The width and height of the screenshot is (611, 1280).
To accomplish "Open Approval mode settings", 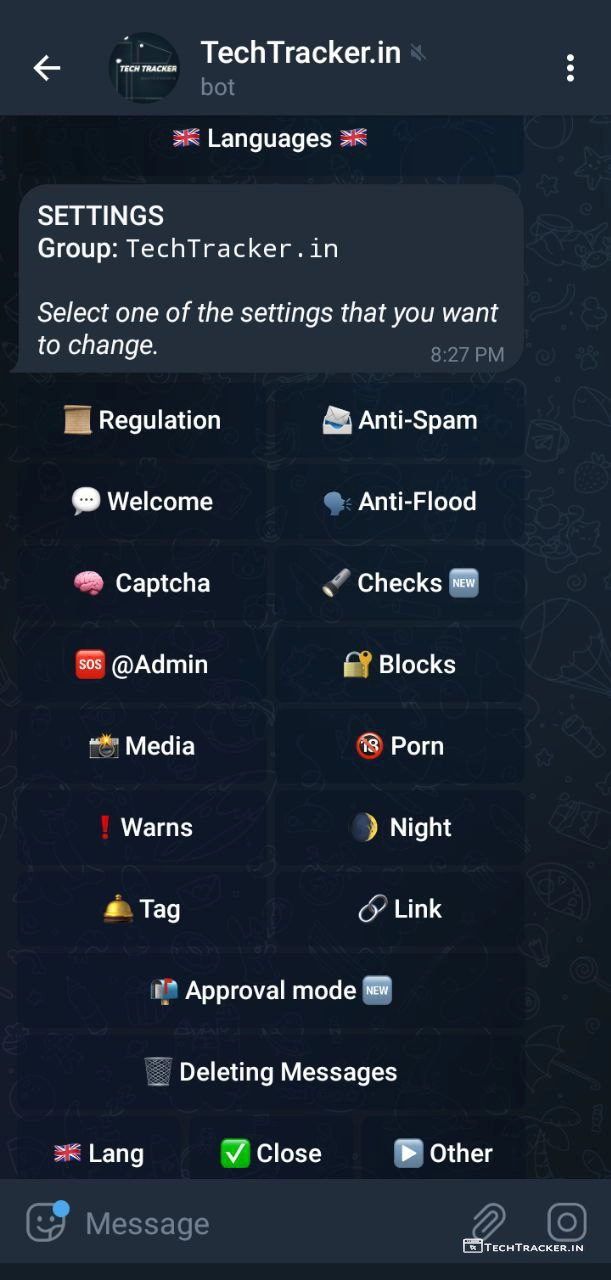I will pos(271,991).
